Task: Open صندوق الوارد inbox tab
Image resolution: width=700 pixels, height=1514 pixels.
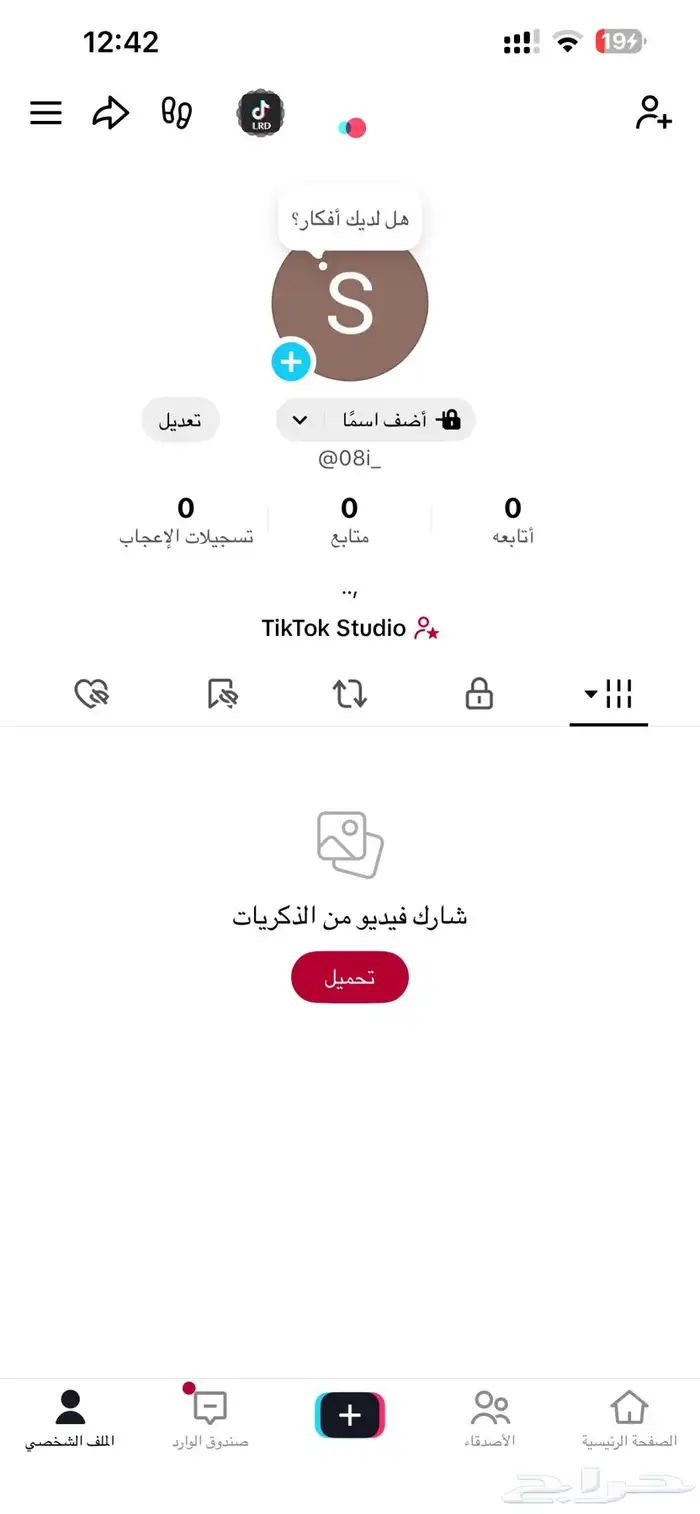Action: [x=210, y=1419]
